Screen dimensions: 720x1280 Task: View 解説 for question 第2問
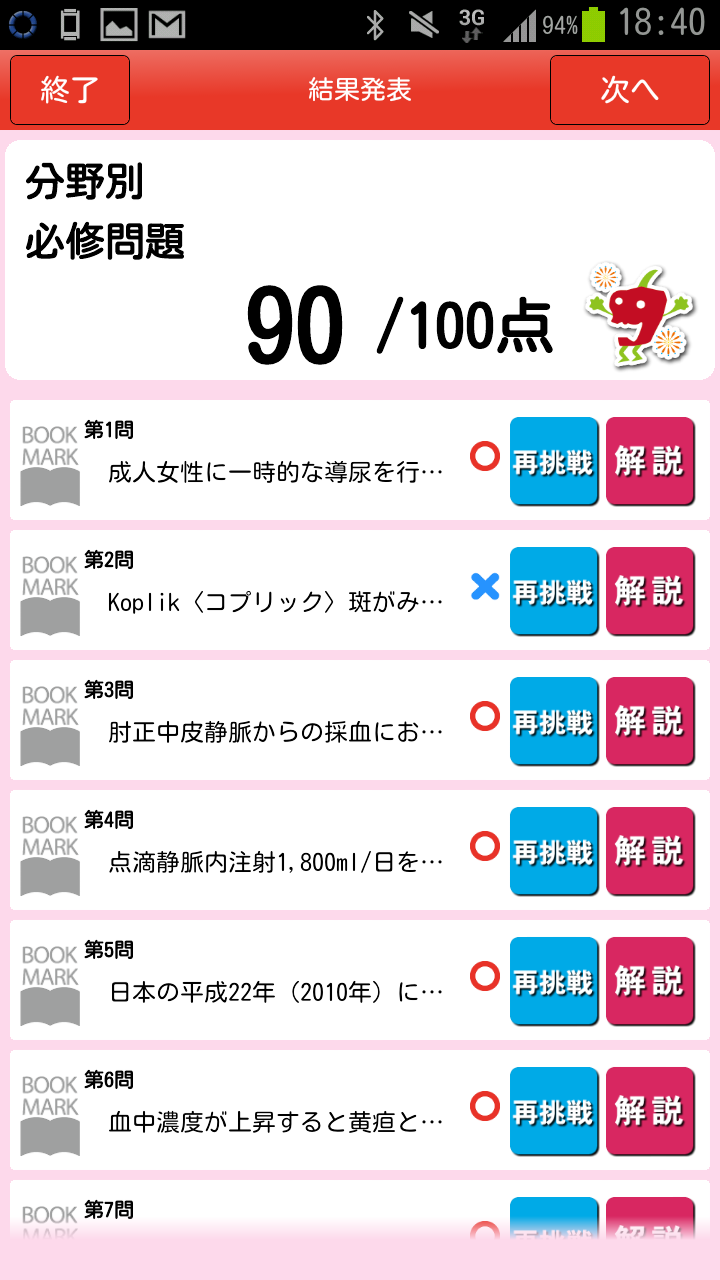[x=650, y=591]
